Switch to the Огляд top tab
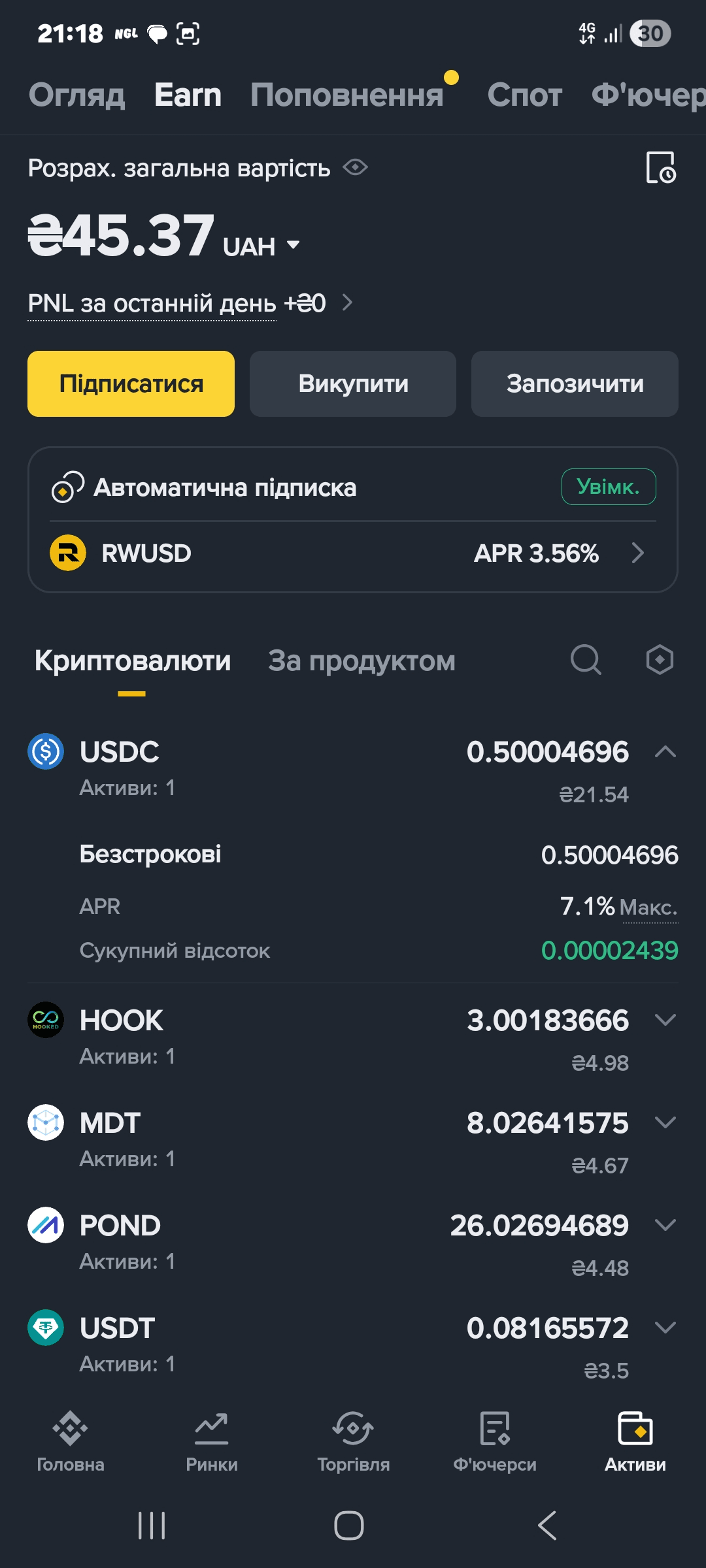The height and width of the screenshot is (1568, 706). point(77,95)
